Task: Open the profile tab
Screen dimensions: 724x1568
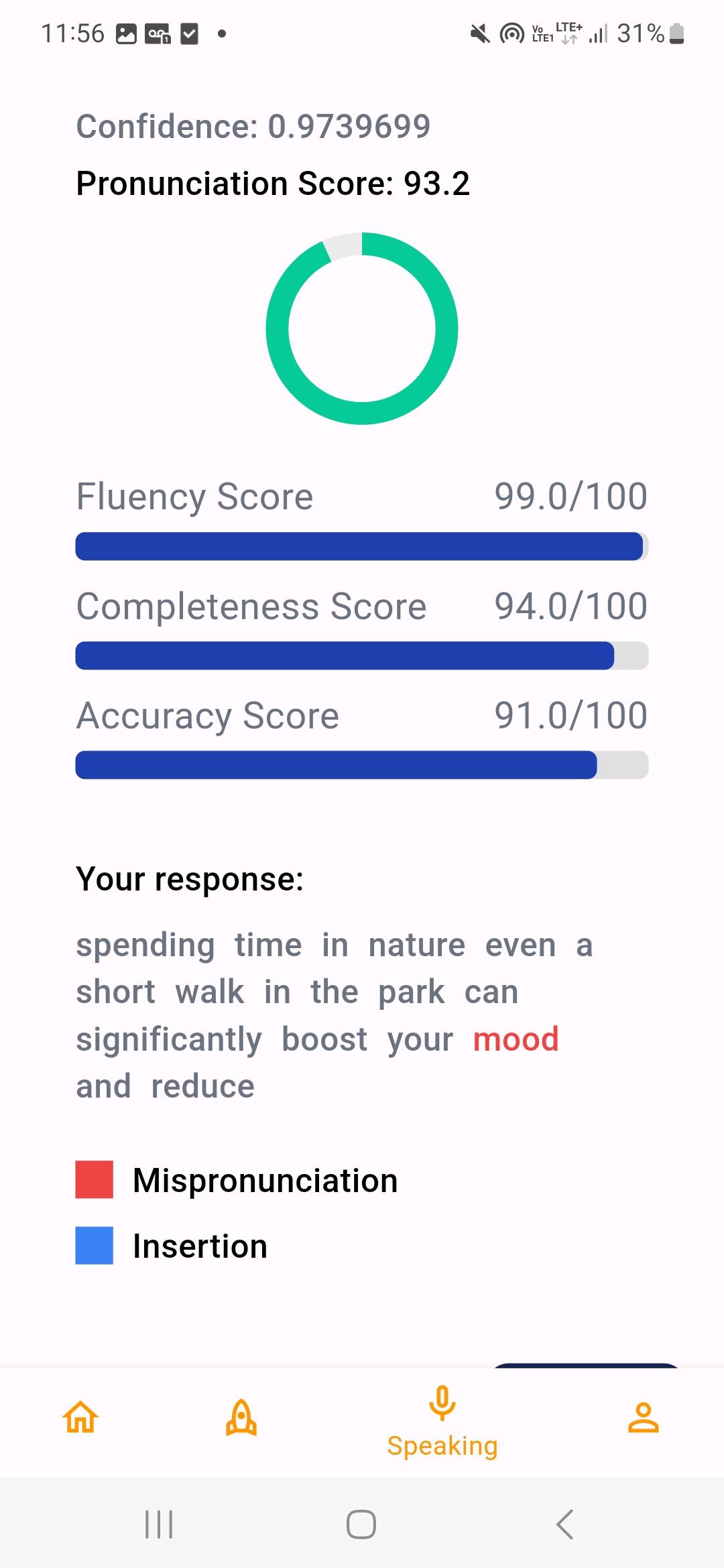Action: click(644, 1417)
